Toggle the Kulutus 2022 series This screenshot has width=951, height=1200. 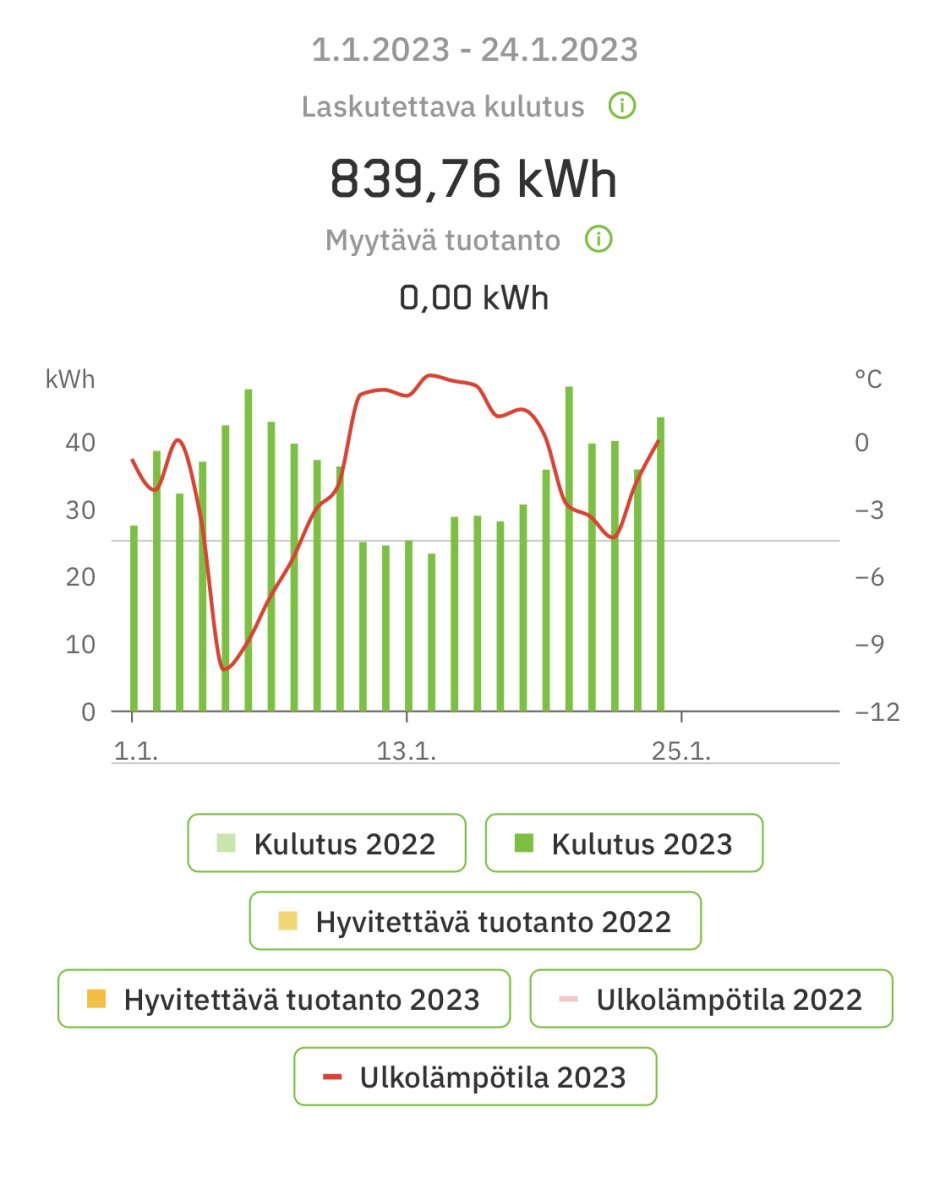(327, 843)
